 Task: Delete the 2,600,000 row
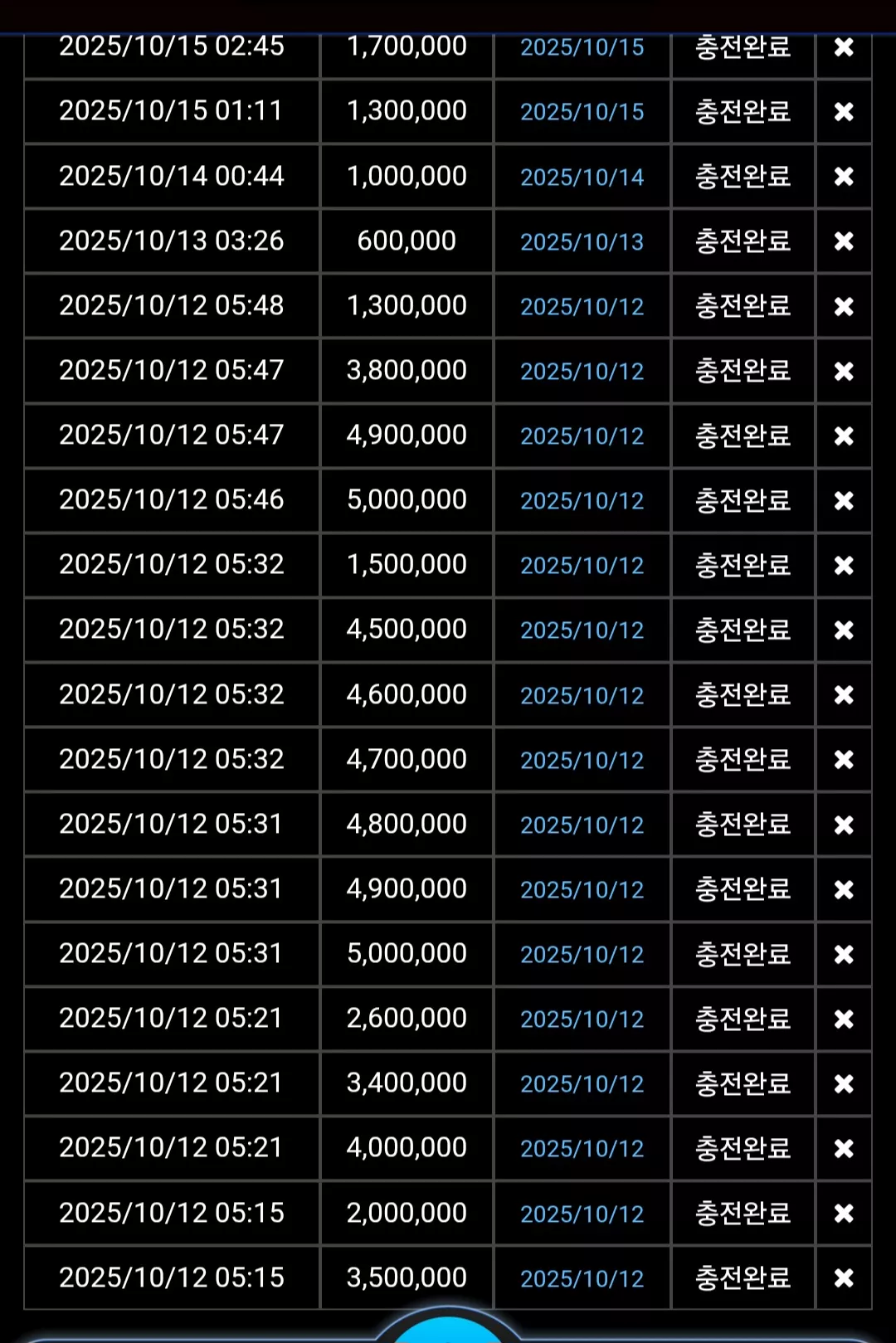pyautogui.click(x=844, y=1019)
